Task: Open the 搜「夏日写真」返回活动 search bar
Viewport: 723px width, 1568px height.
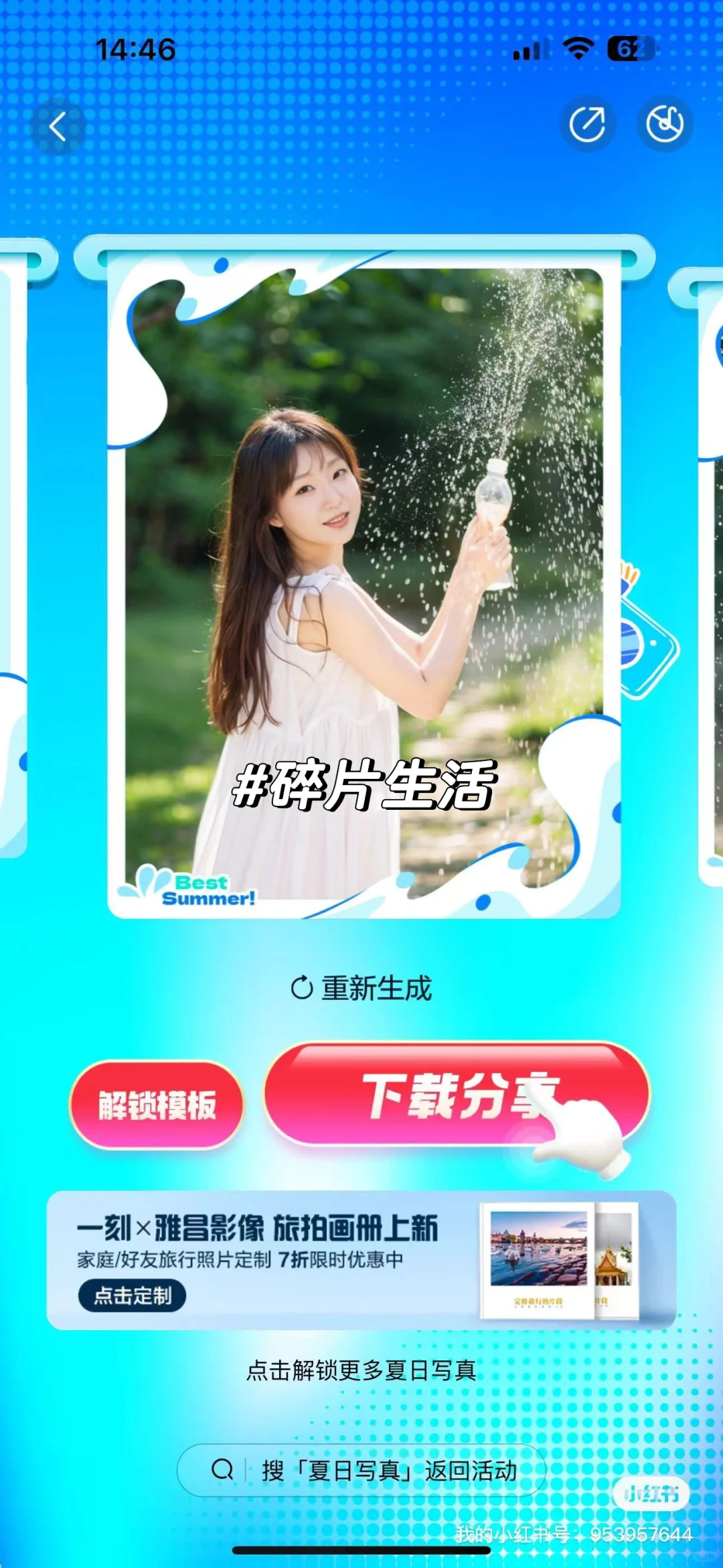Action: [361, 1471]
